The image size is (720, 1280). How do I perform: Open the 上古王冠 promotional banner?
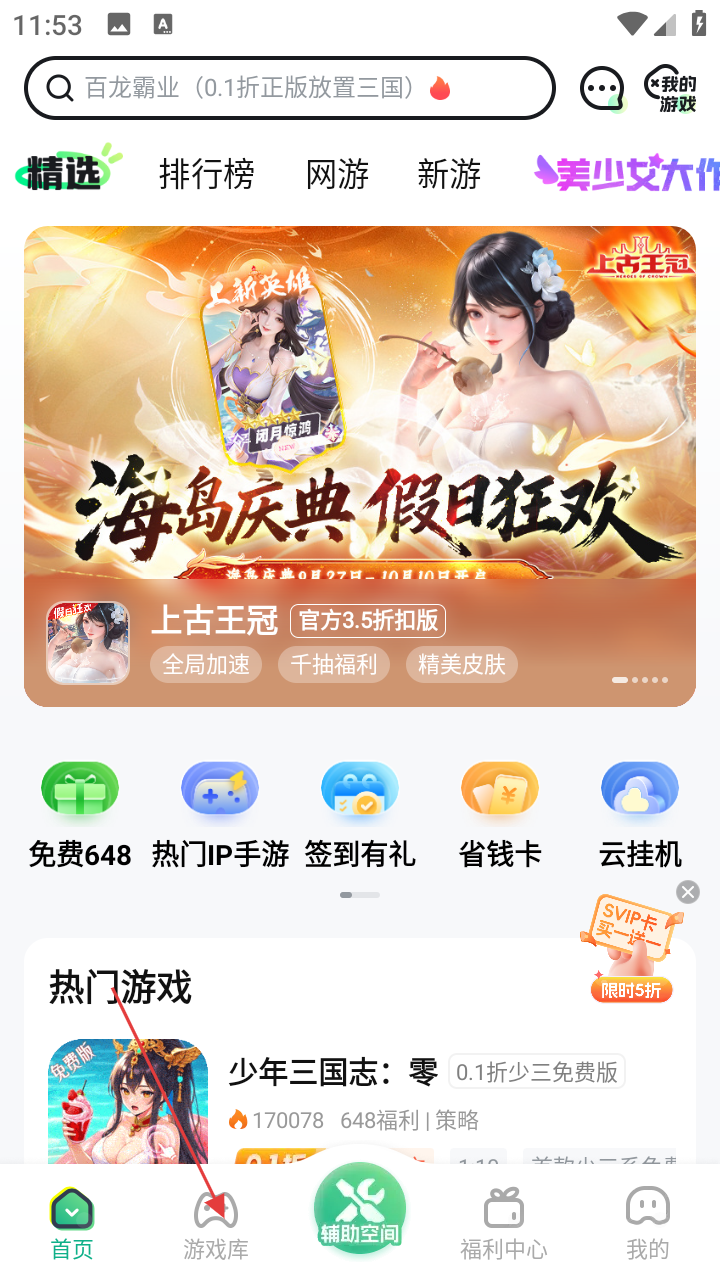click(360, 465)
